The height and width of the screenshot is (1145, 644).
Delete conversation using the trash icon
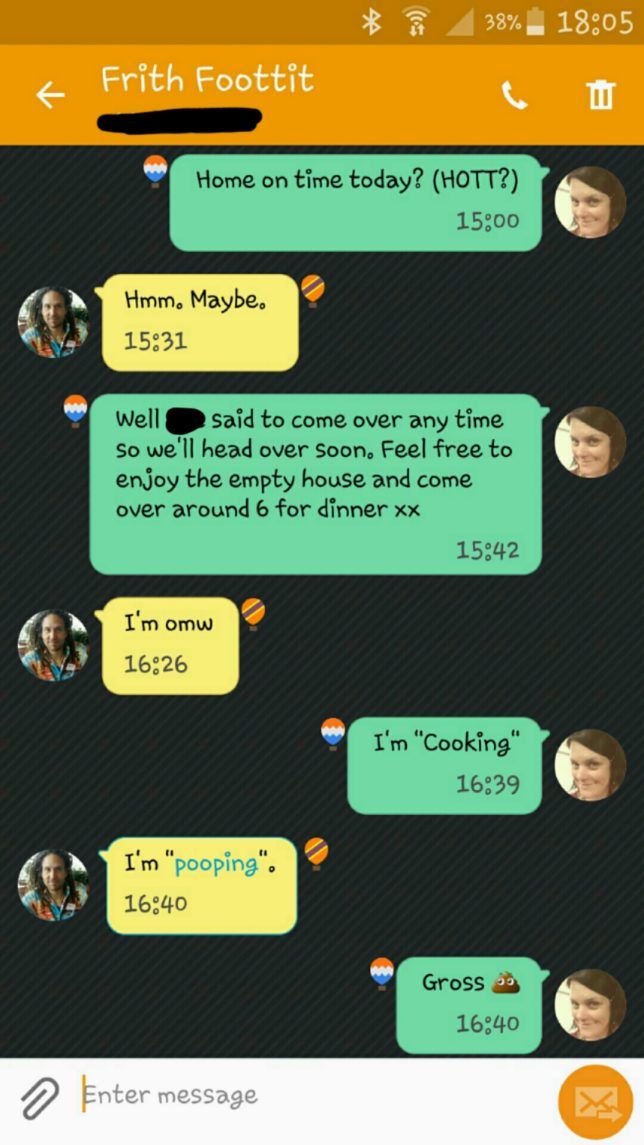coord(600,95)
